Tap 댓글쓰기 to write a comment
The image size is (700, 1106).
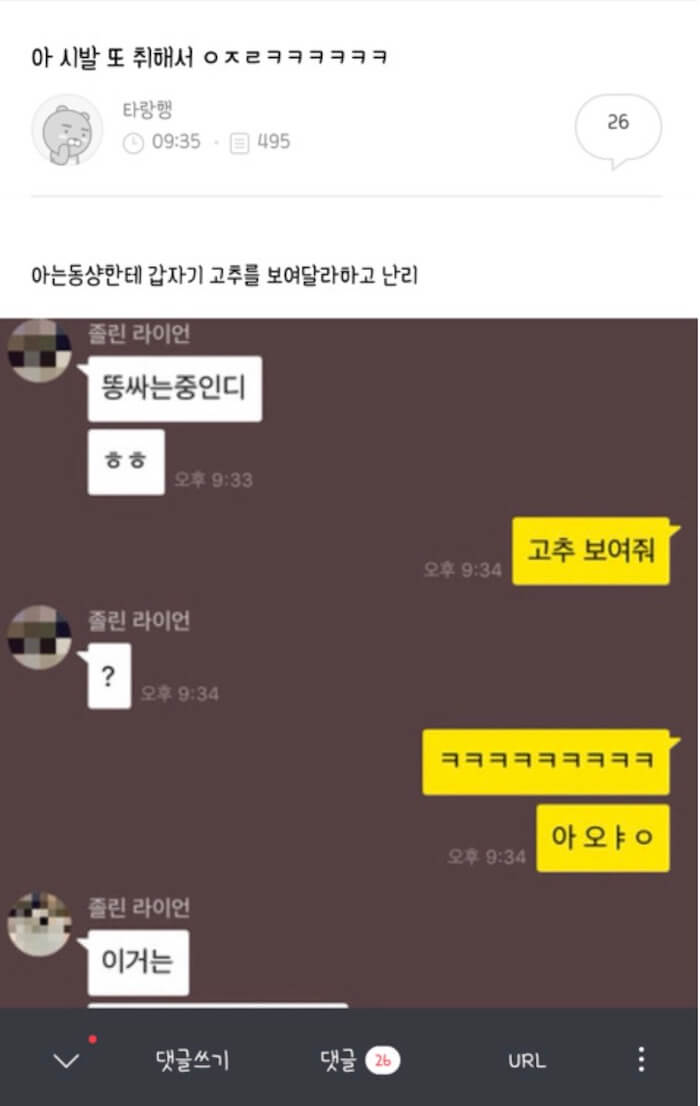click(193, 1061)
